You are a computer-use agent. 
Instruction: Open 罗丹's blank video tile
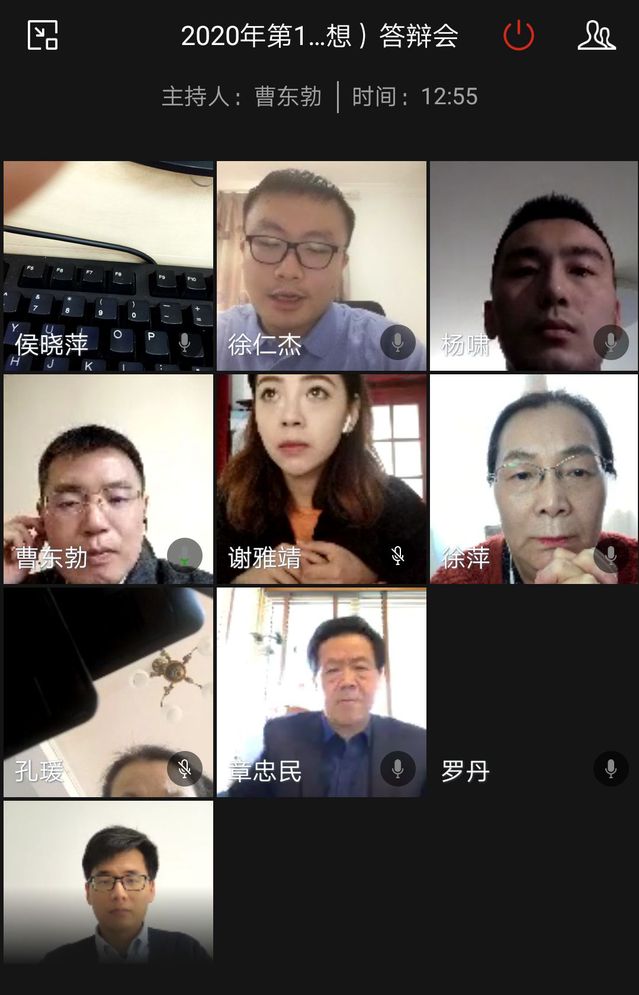(x=533, y=692)
